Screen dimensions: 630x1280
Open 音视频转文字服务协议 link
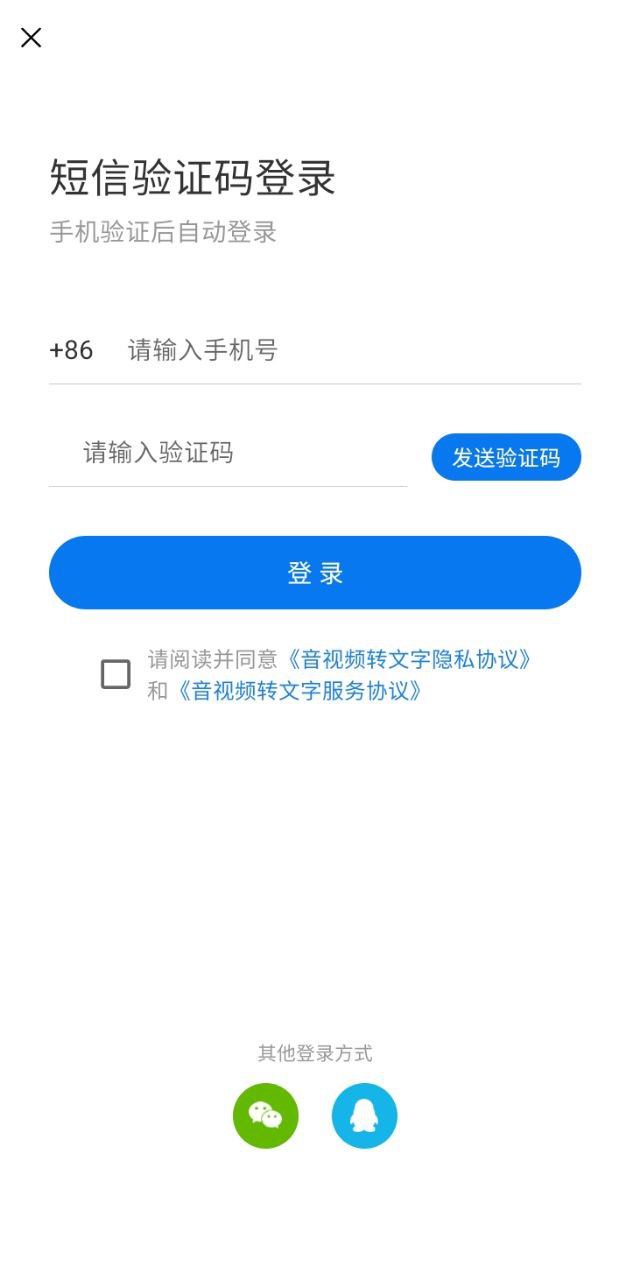[x=300, y=691]
